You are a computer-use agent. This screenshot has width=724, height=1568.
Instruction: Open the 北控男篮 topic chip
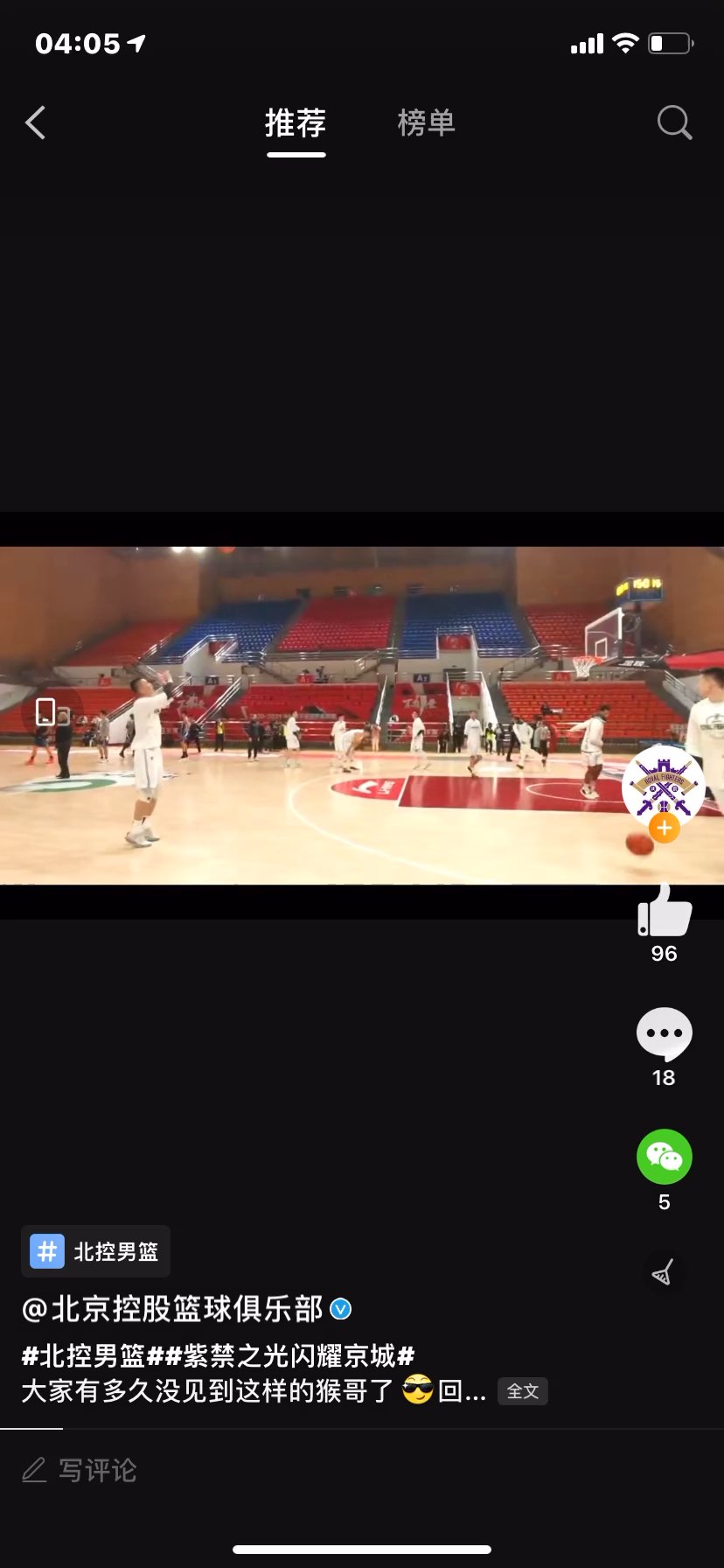coord(96,1251)
